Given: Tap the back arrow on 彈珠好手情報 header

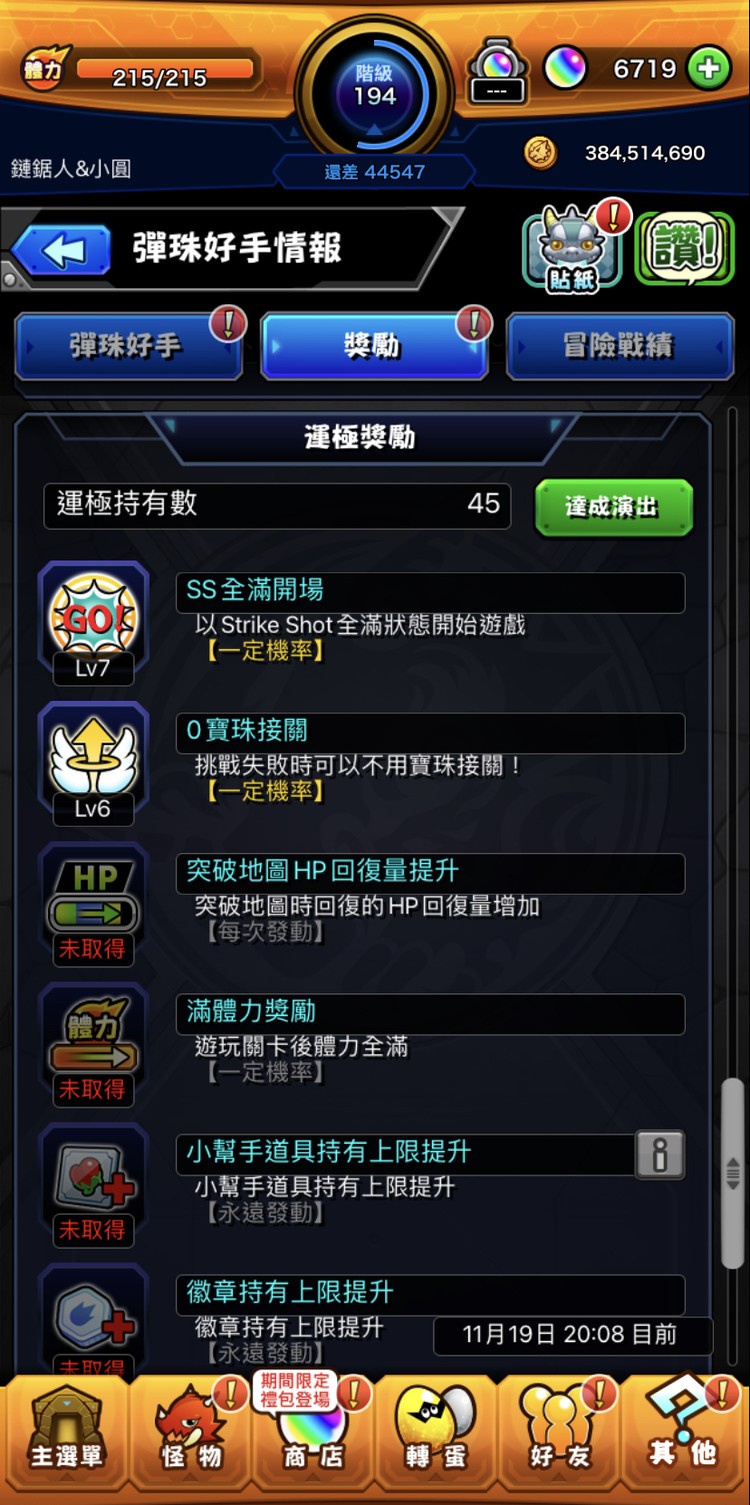Looking at the screenshot, I should point(62,250).
